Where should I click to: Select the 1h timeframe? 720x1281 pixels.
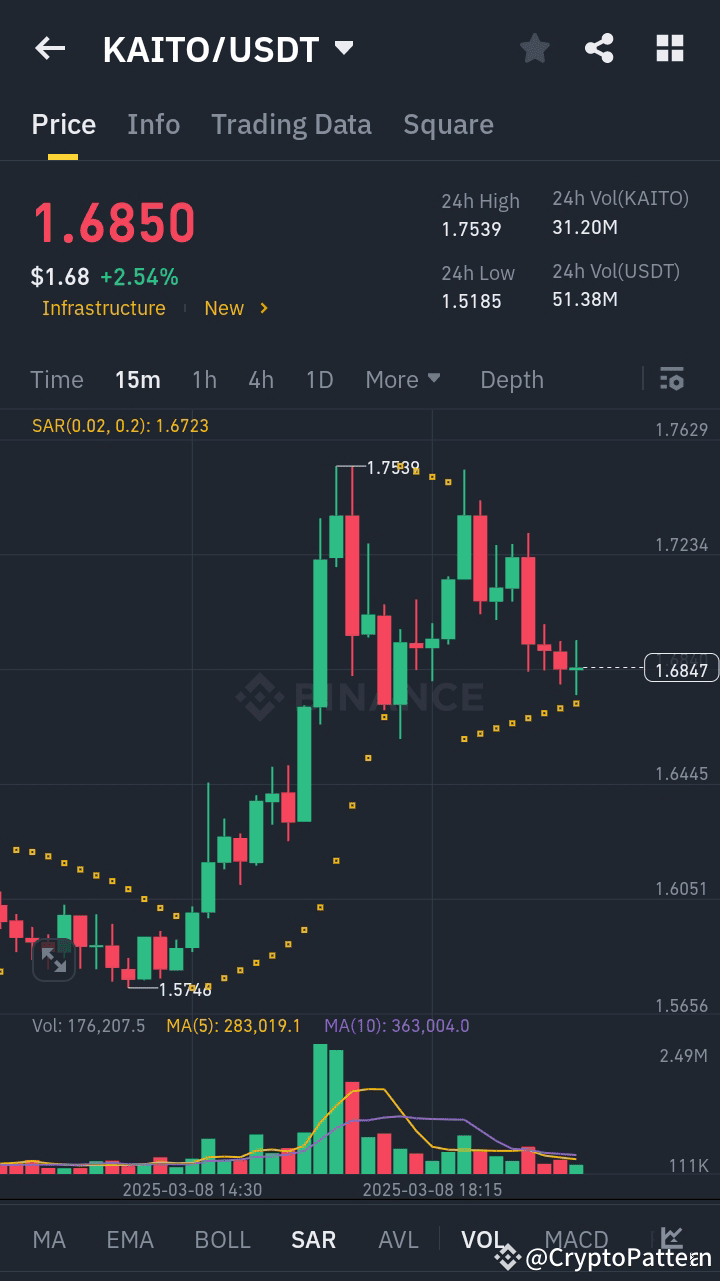pyautogui.click(x=204, y=379)
